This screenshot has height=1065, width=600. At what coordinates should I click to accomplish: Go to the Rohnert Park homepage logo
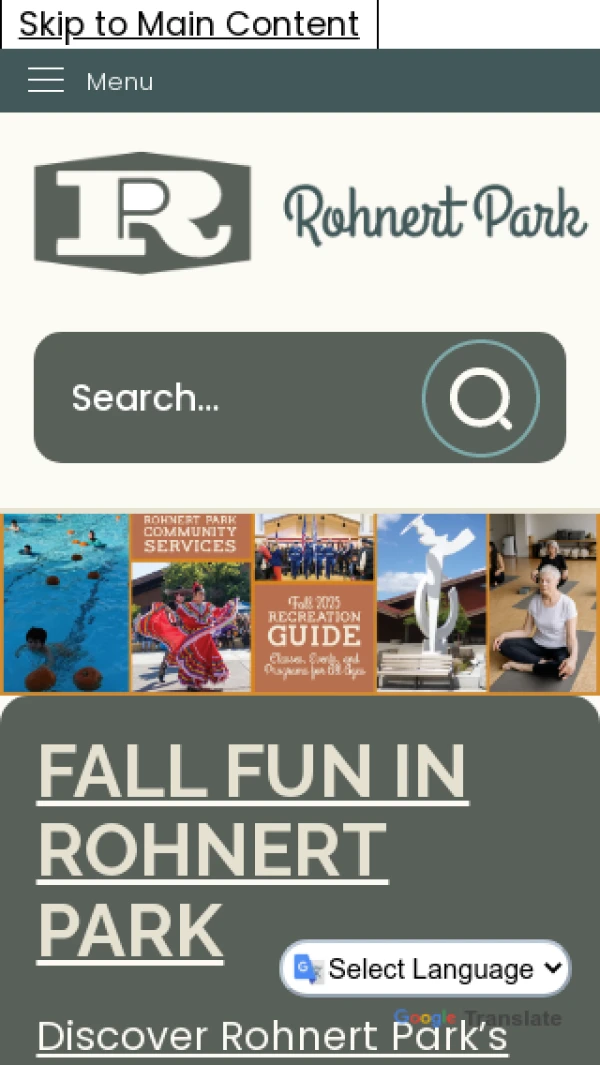click(310, 213)
